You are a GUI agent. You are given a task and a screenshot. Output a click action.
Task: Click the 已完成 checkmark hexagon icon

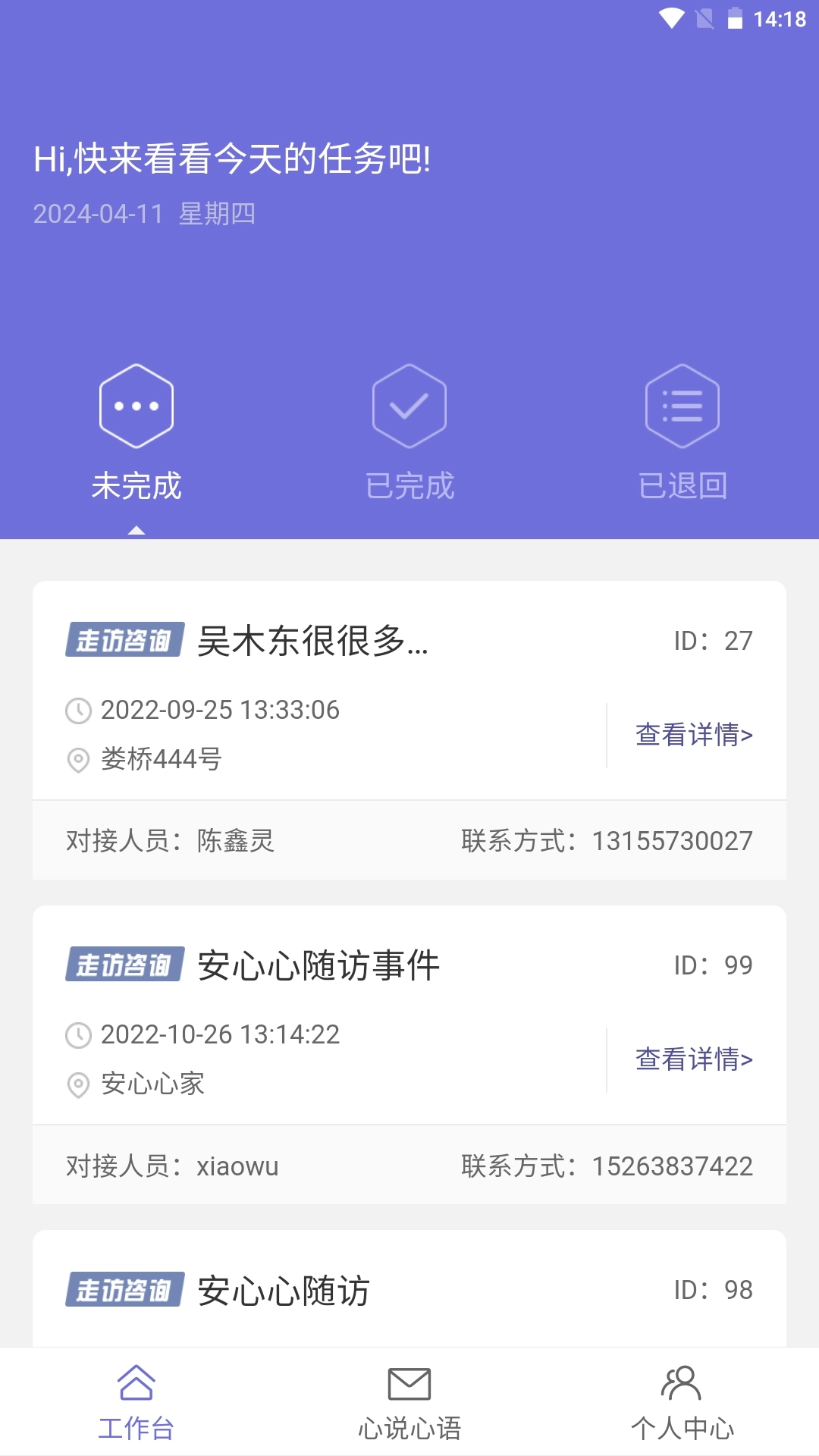tap(409, 406)
